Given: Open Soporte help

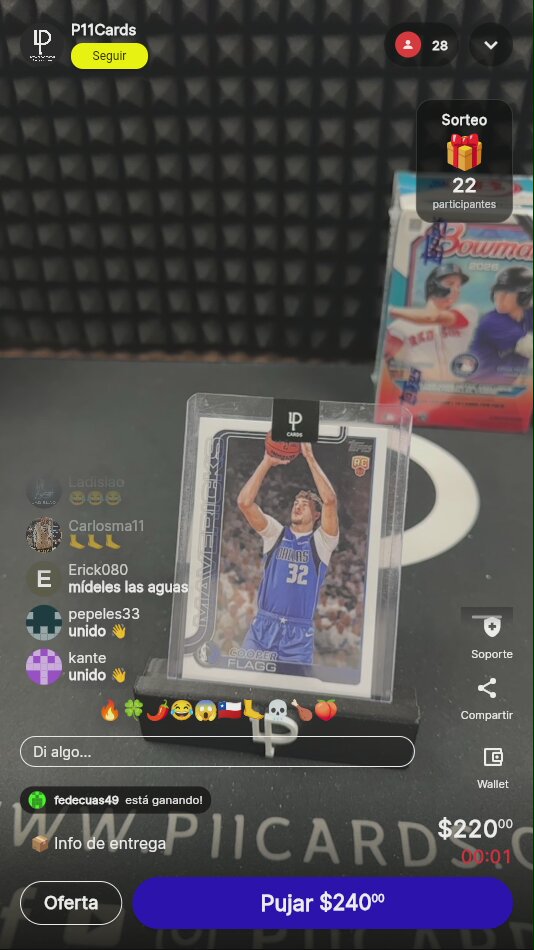Looking at the screenshot, I should click(x=492, y=636).
